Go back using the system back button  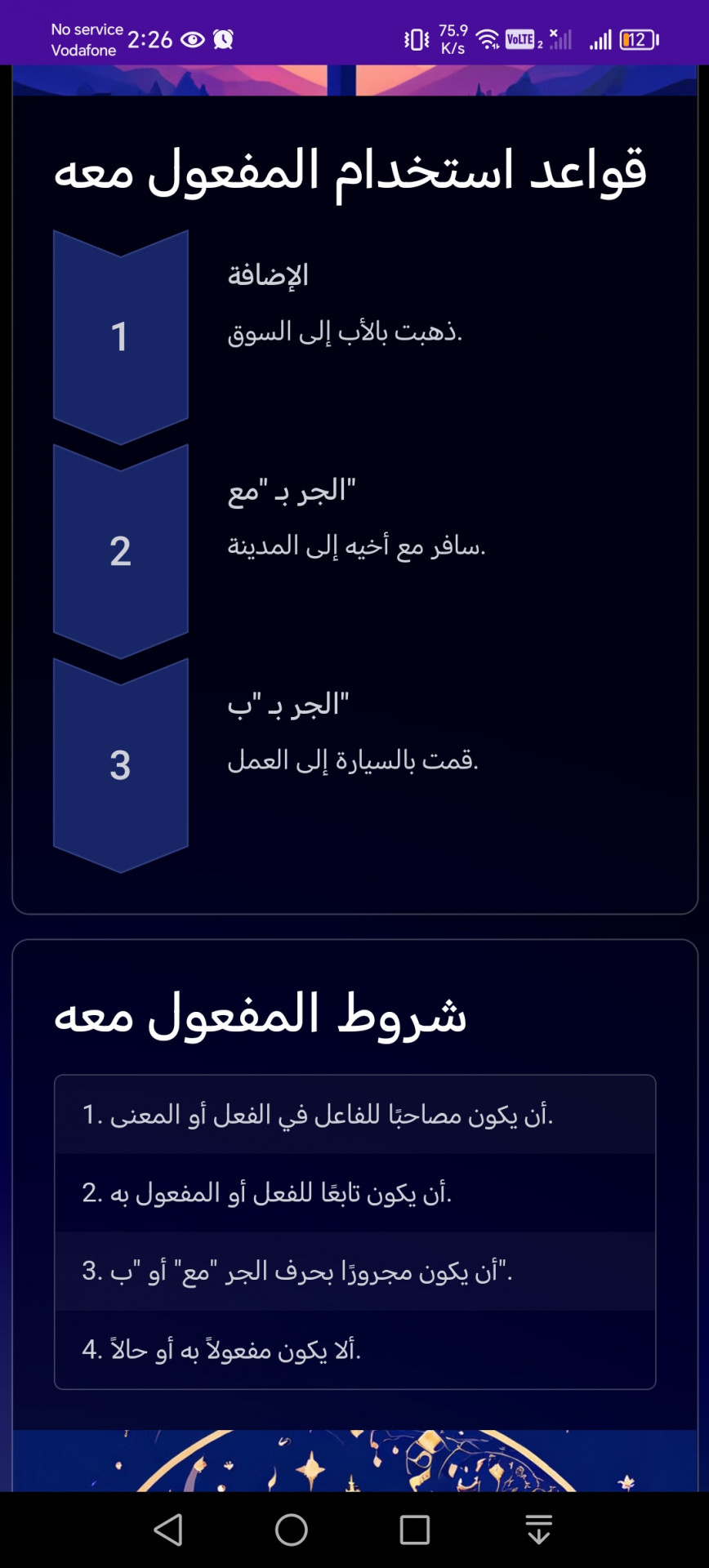point(168,1530)
